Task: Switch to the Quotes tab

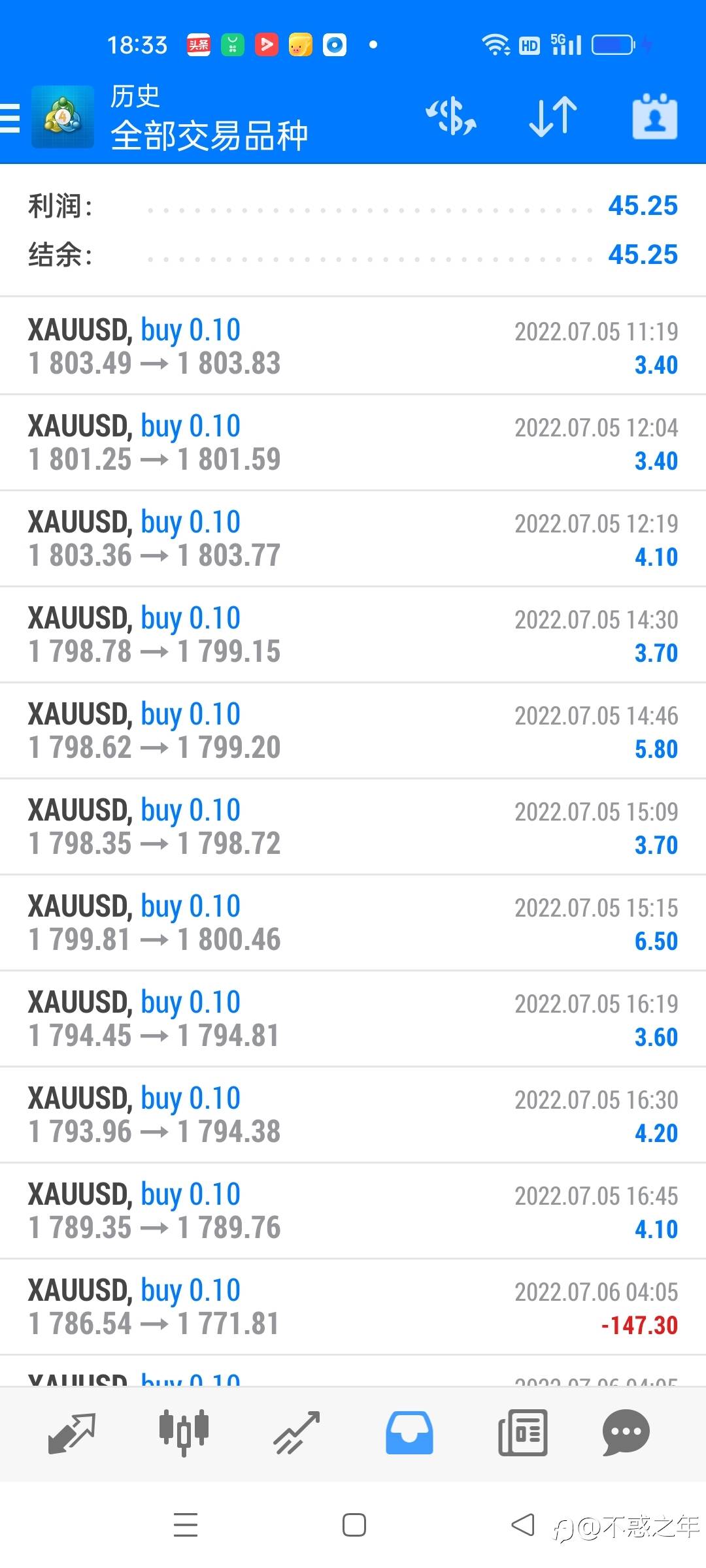Action: 72,1433
